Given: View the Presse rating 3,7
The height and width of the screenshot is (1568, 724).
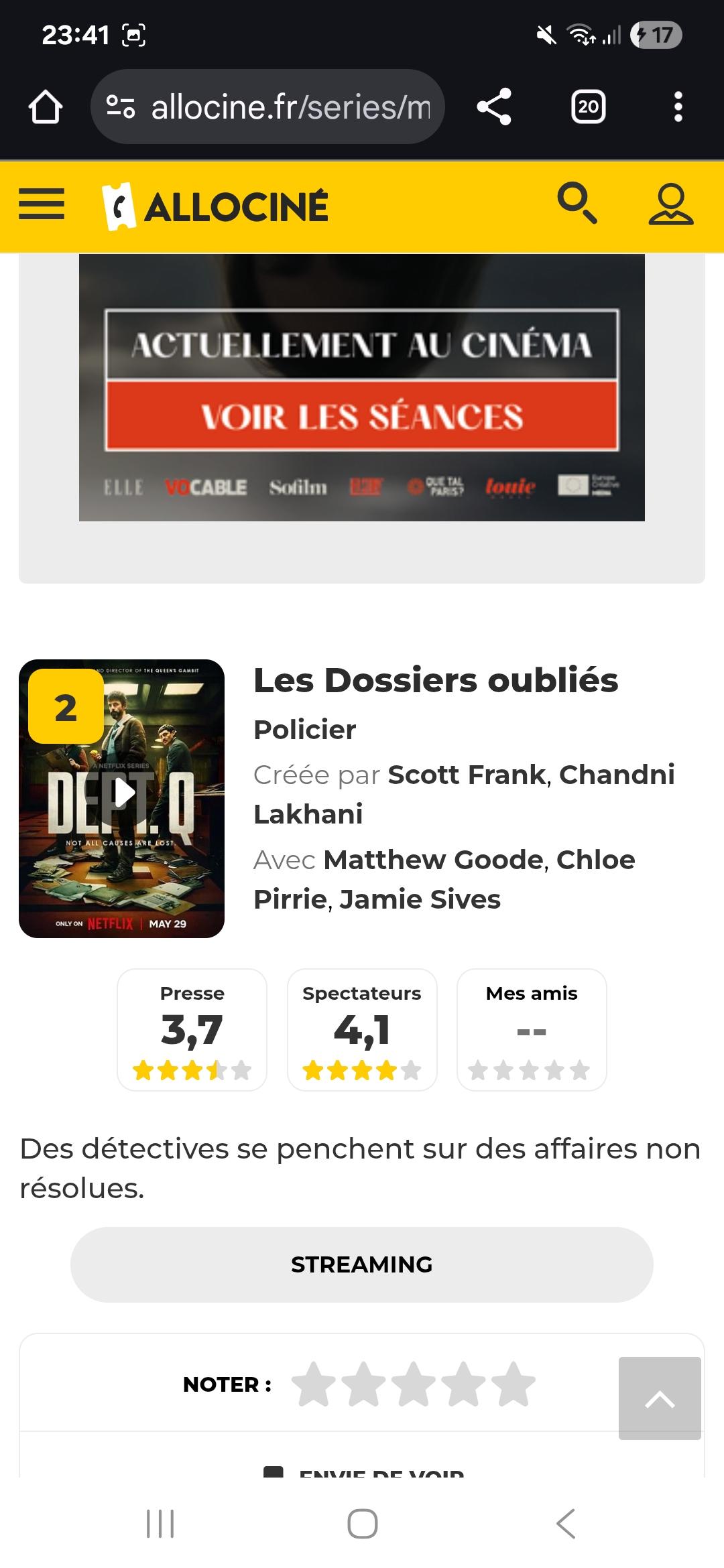Looking at the screenshot, I should point(192,1030).
